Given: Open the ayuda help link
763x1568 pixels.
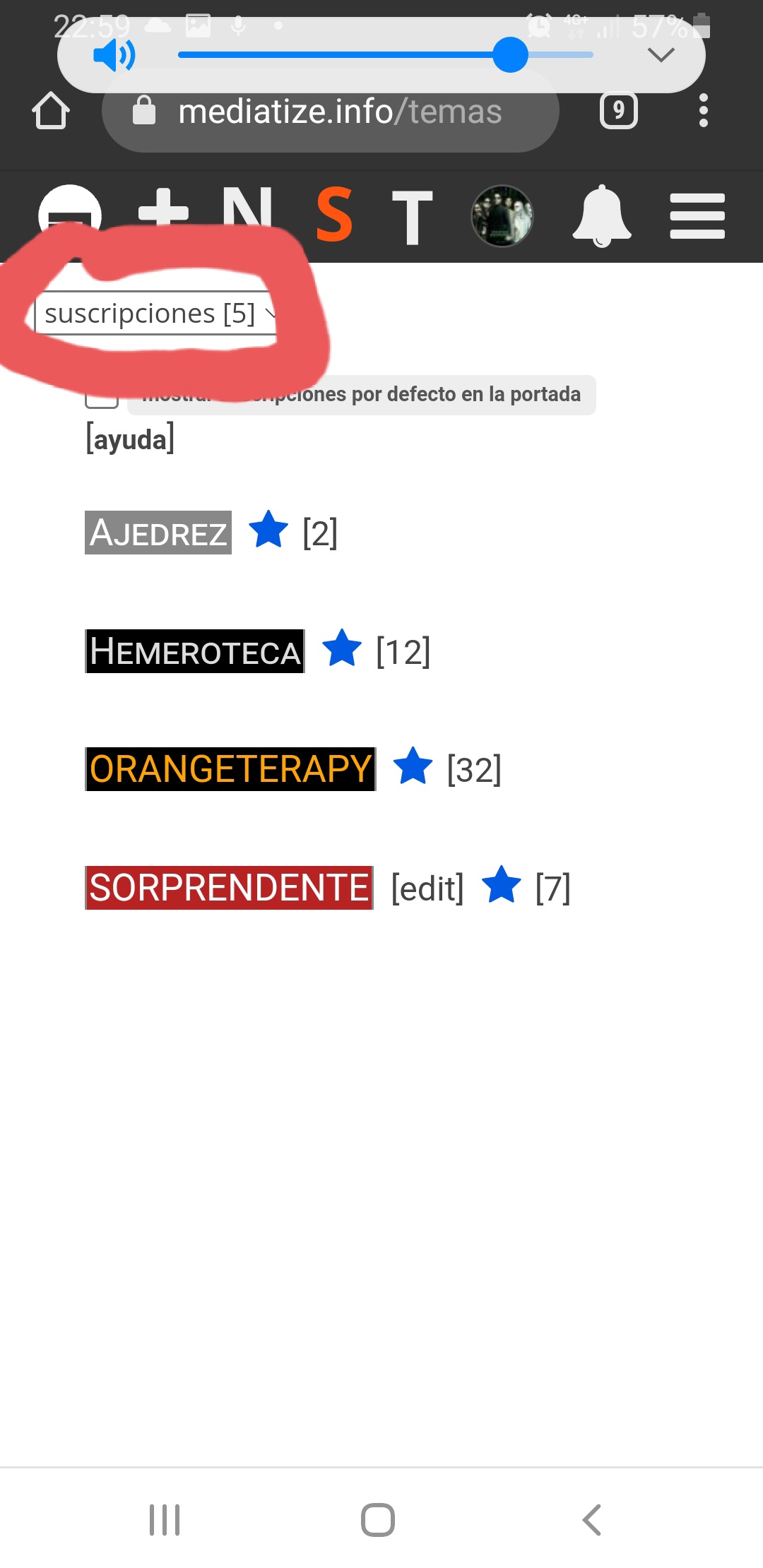Looking at the screenshot, I should (x=130, y=439).
